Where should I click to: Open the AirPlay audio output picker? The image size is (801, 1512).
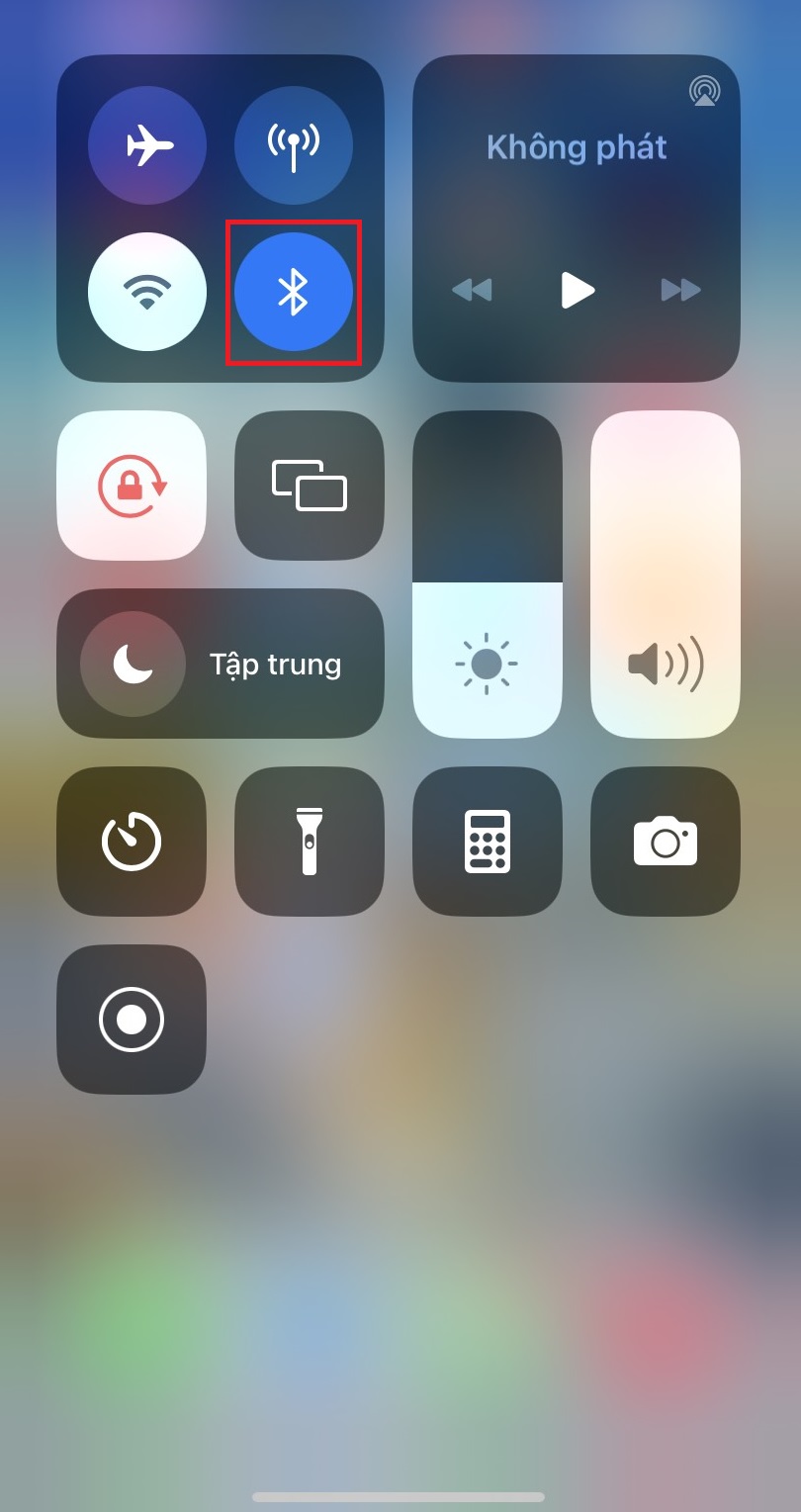coord(704,92)
